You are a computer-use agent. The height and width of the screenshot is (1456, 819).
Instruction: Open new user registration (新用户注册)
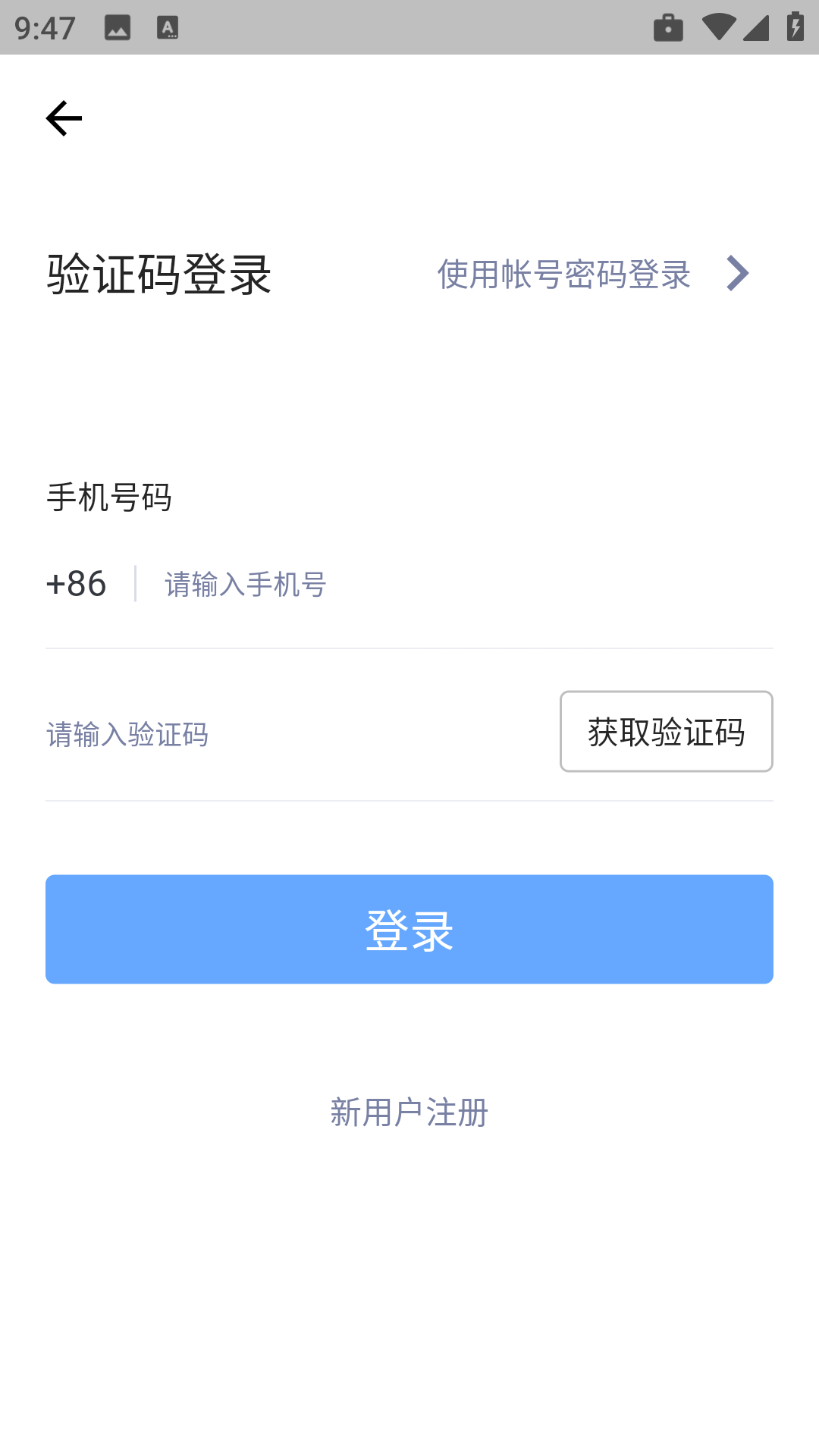[409, 1112]
